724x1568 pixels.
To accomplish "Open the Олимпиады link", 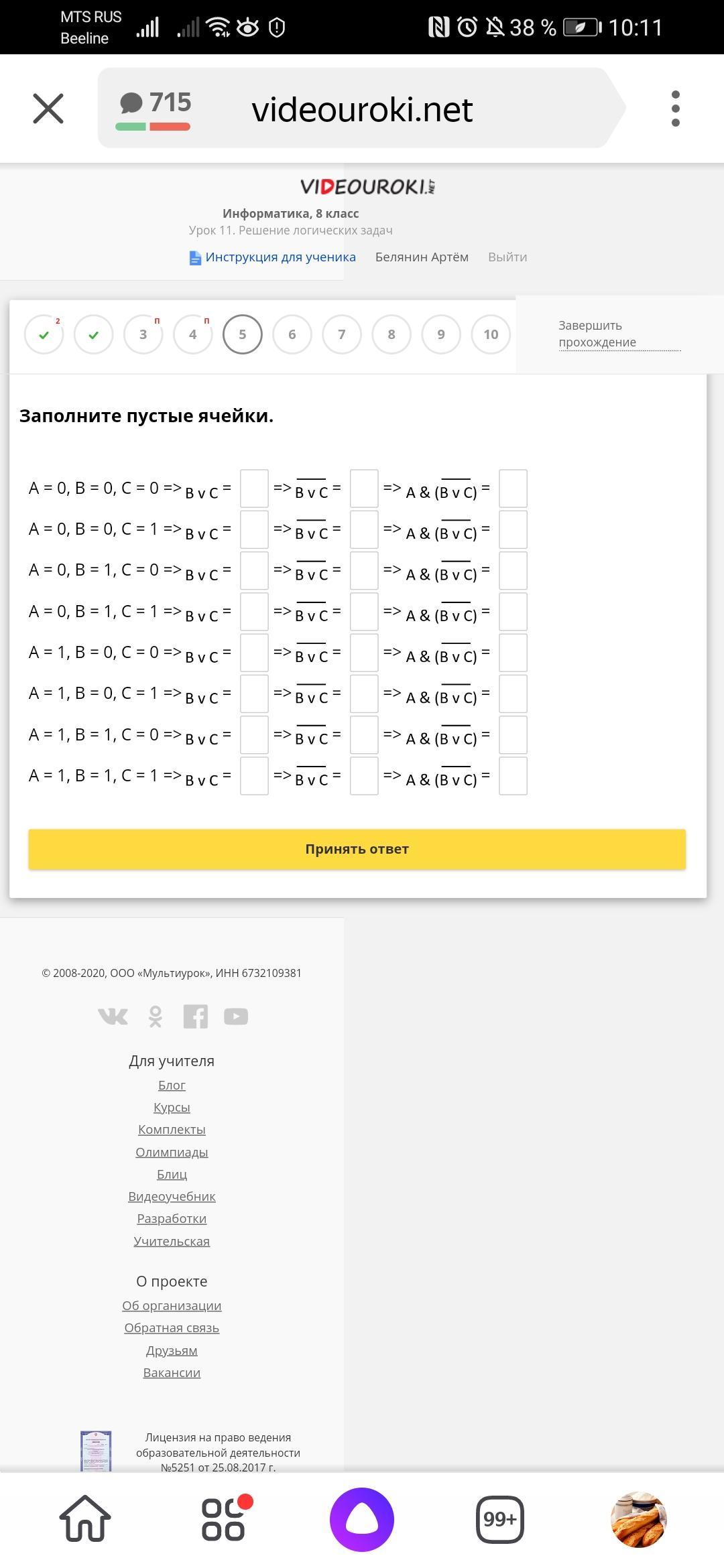I will pyautogui.click(x=172, y=1152).
